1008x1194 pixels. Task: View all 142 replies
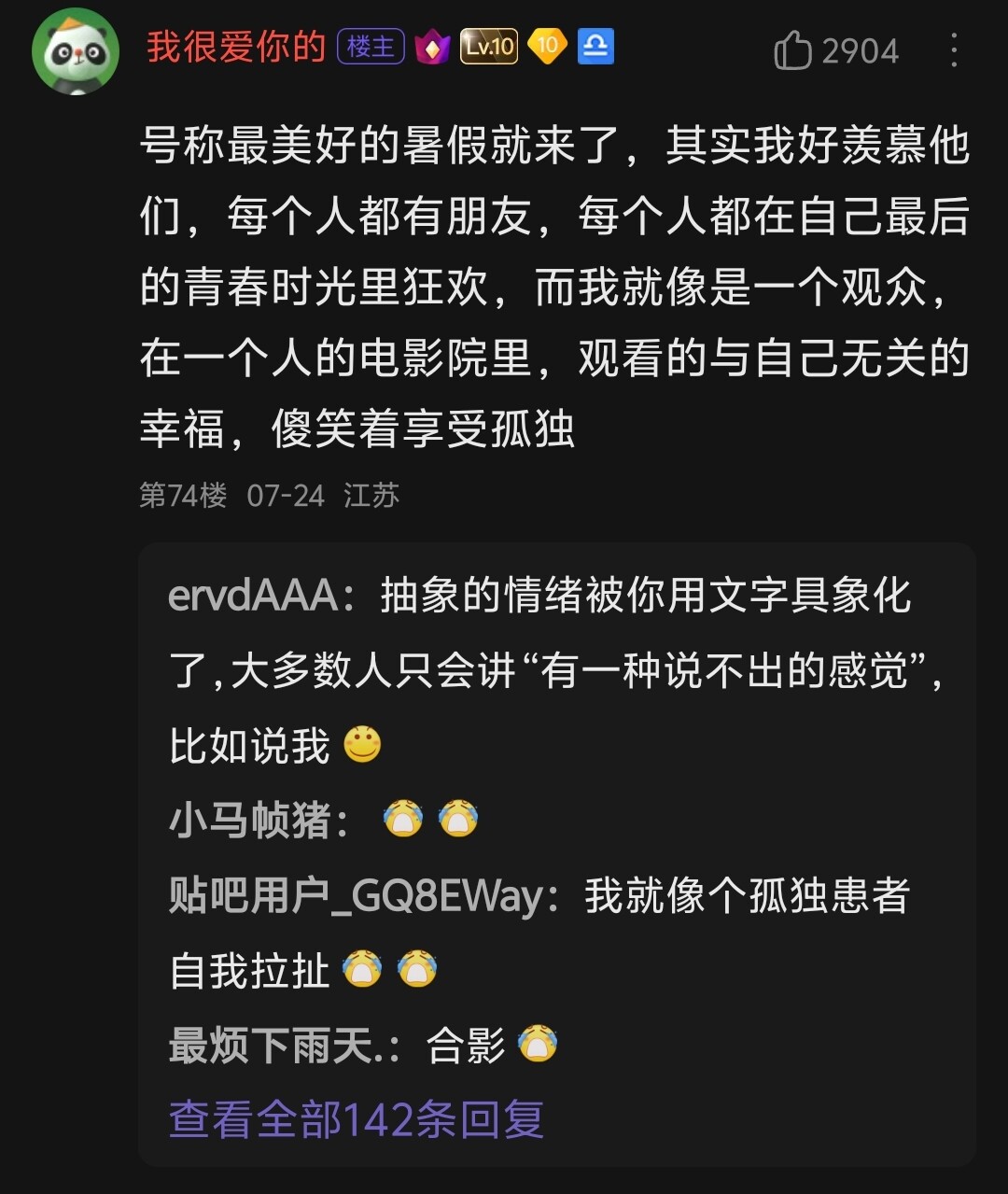click(356, 1118)
